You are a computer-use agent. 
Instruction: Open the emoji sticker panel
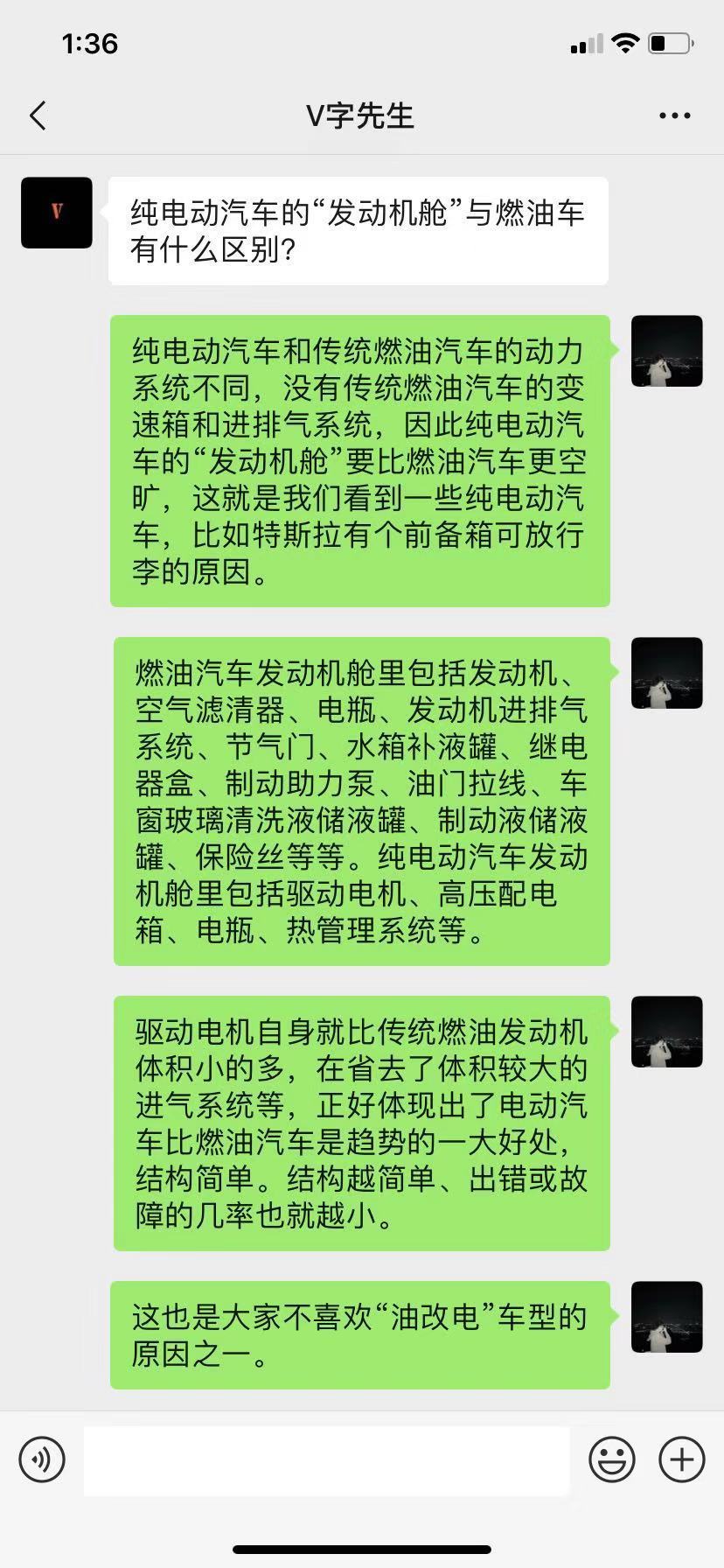pyautogui.click(x=611, y=1459)
